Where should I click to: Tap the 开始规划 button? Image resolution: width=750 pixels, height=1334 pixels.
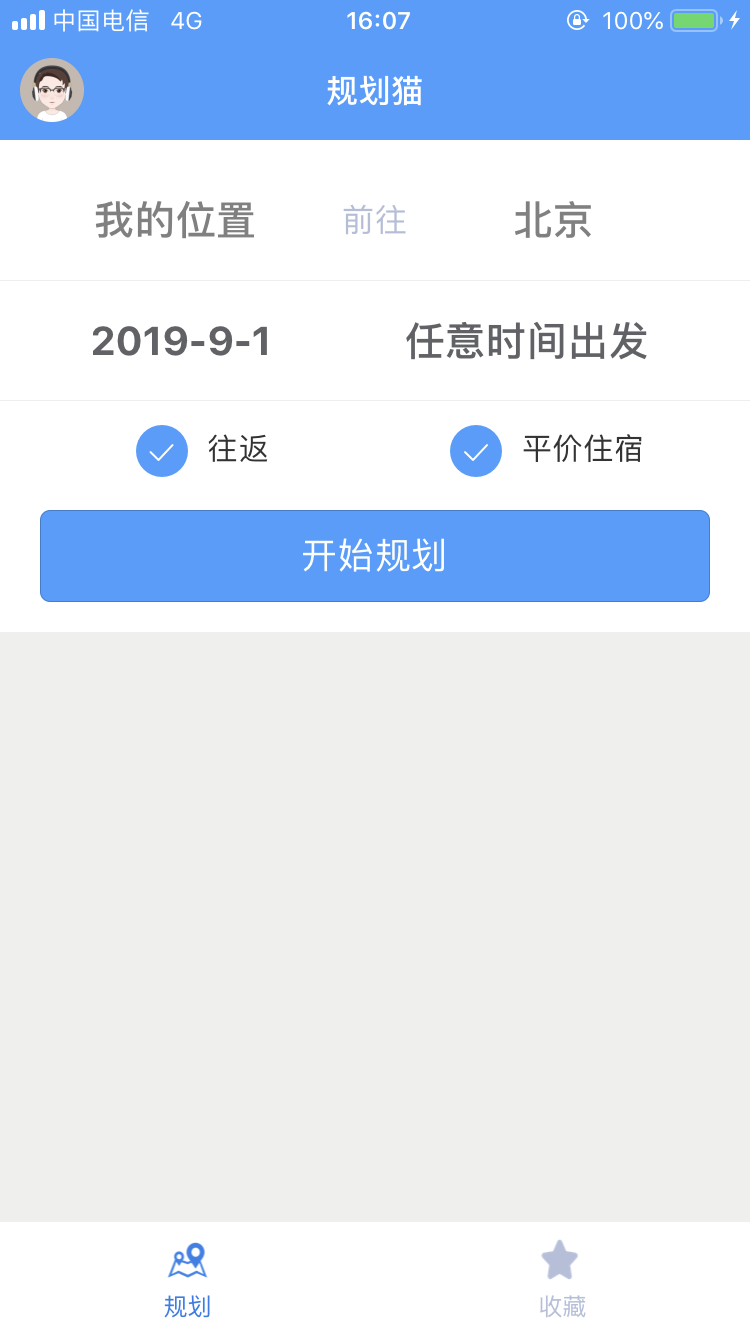375,556
